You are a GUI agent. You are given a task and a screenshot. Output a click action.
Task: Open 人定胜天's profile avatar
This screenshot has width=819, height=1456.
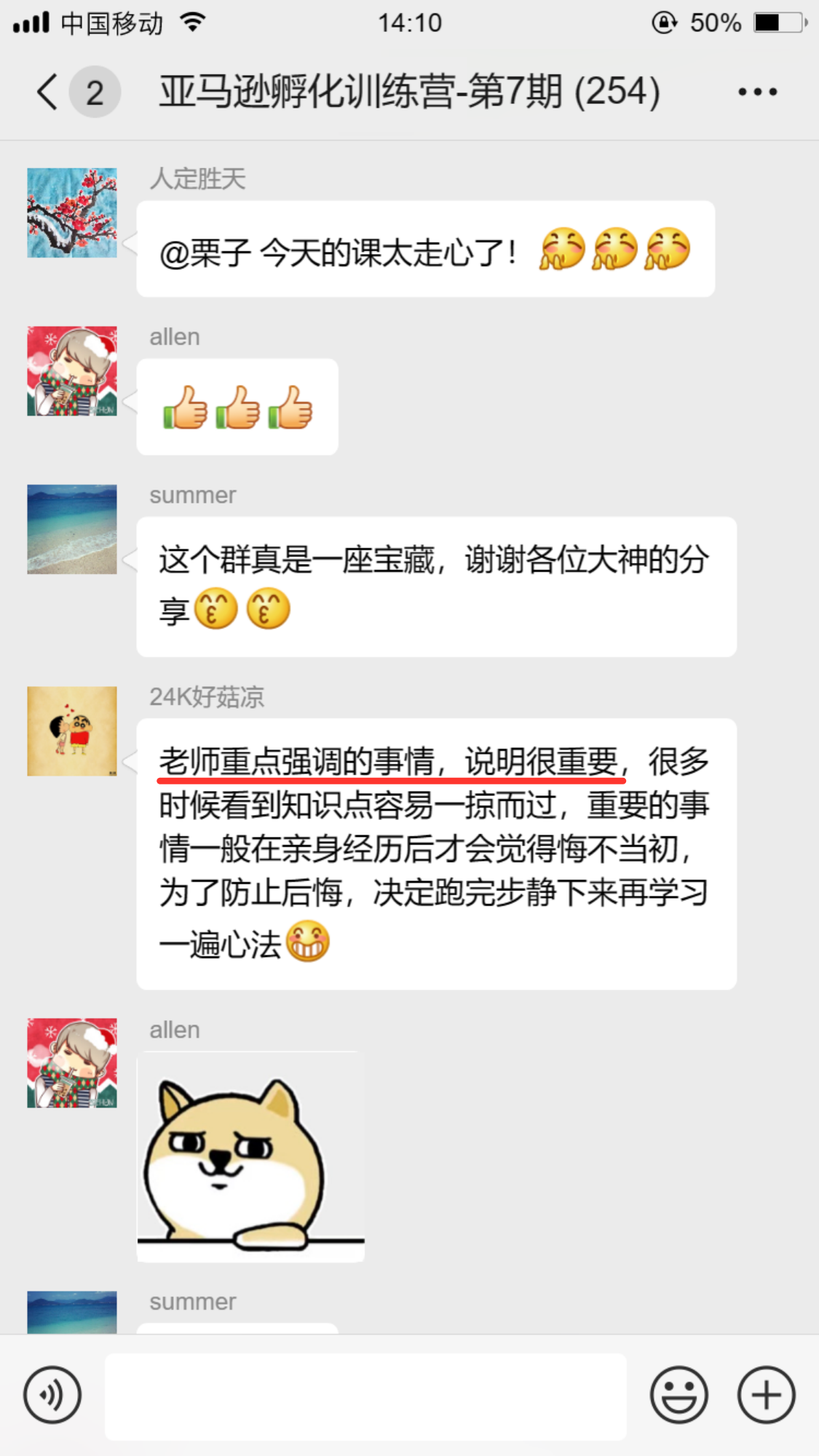[x=72, y=212]
